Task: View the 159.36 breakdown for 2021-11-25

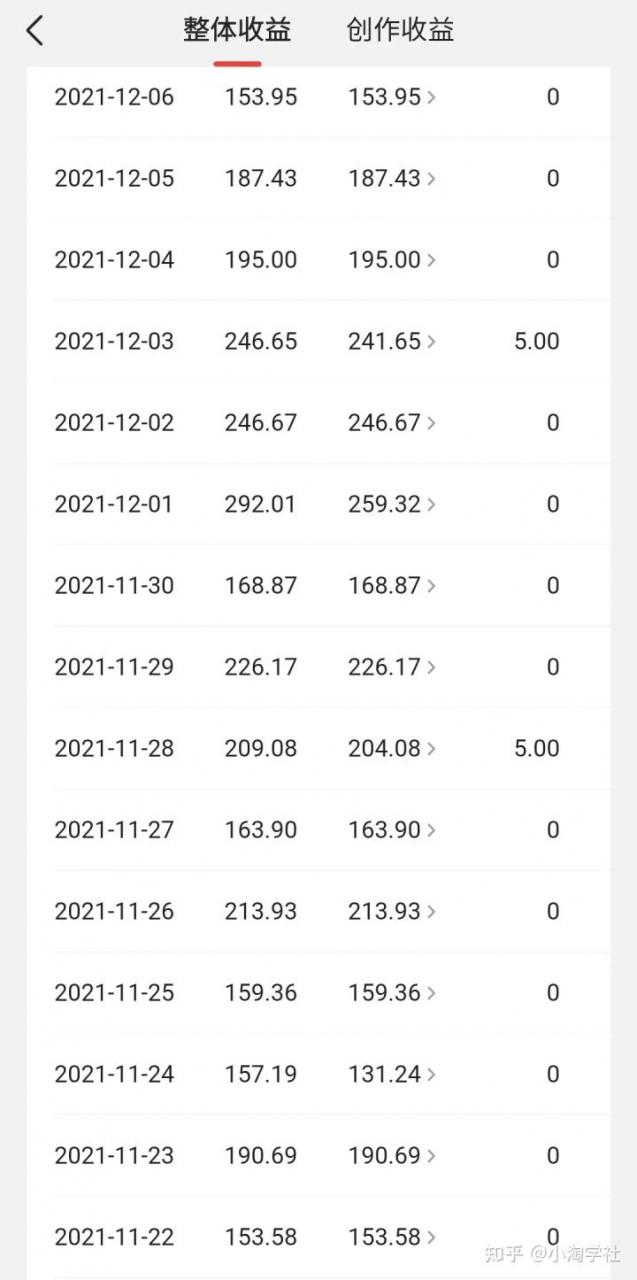Action: 392,993
